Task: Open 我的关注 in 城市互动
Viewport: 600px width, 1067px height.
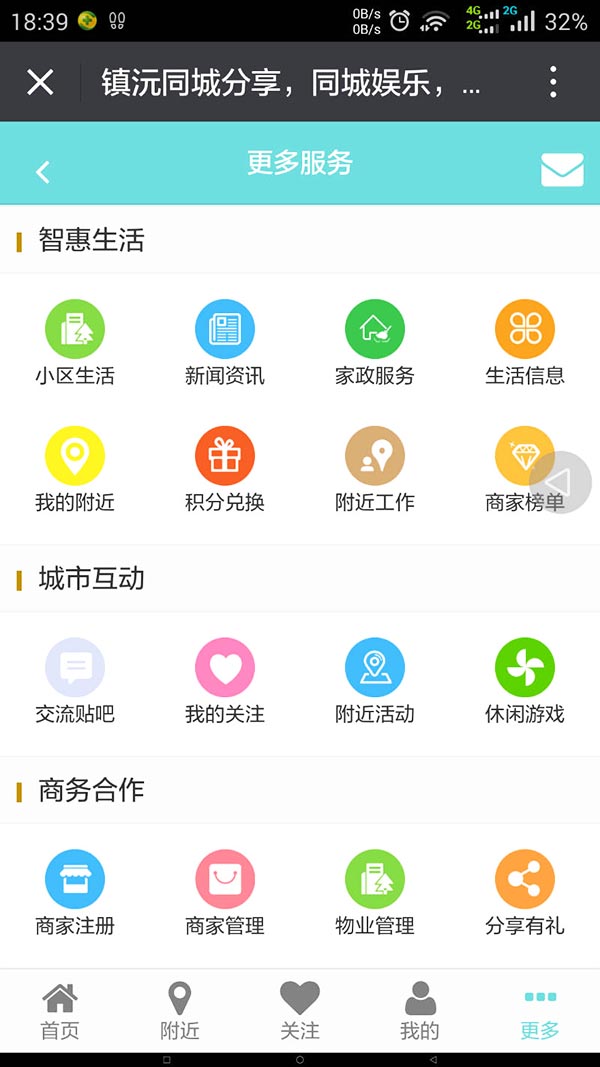Action: click(225, 682)
